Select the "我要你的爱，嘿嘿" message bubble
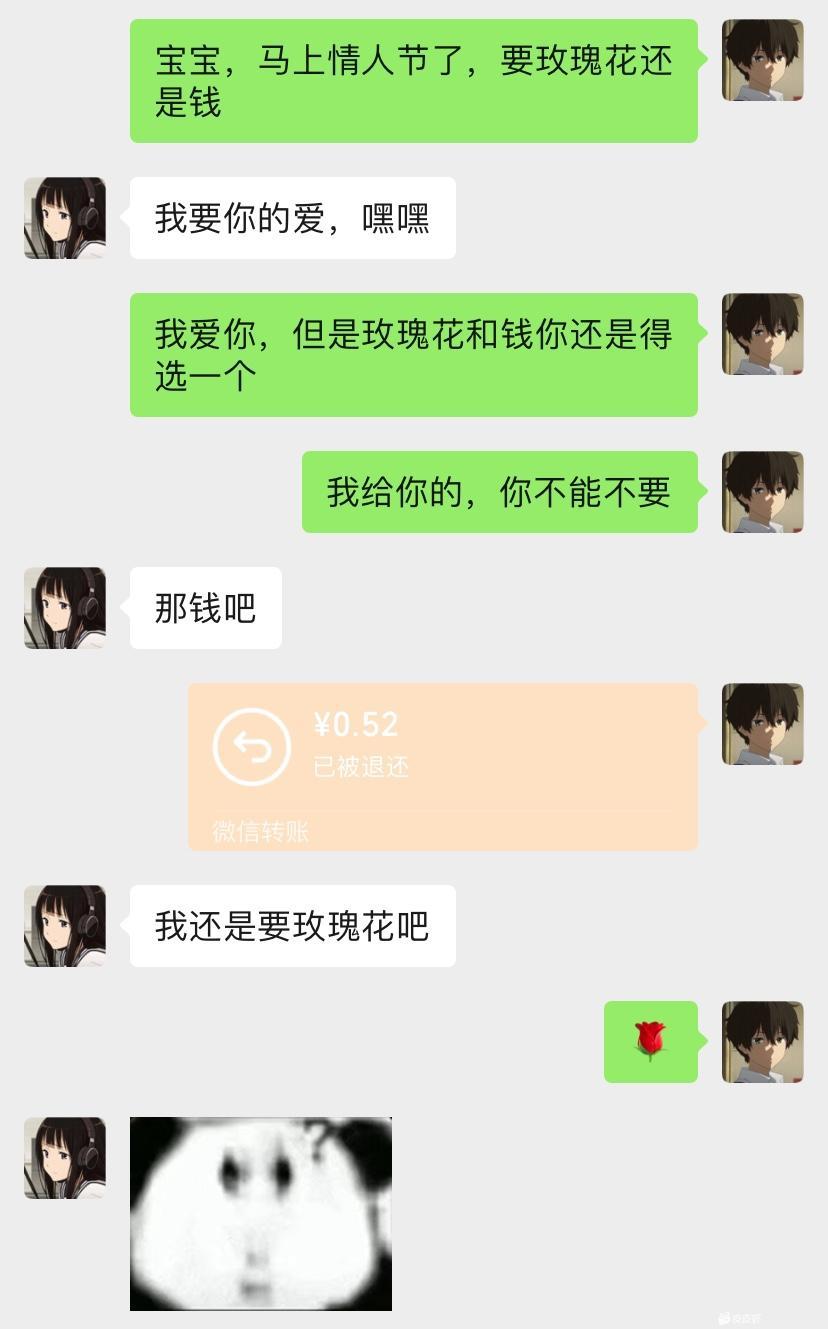The width and height of the screenshot is (828, 1329). pyautogui.click(x=291, y=217)
